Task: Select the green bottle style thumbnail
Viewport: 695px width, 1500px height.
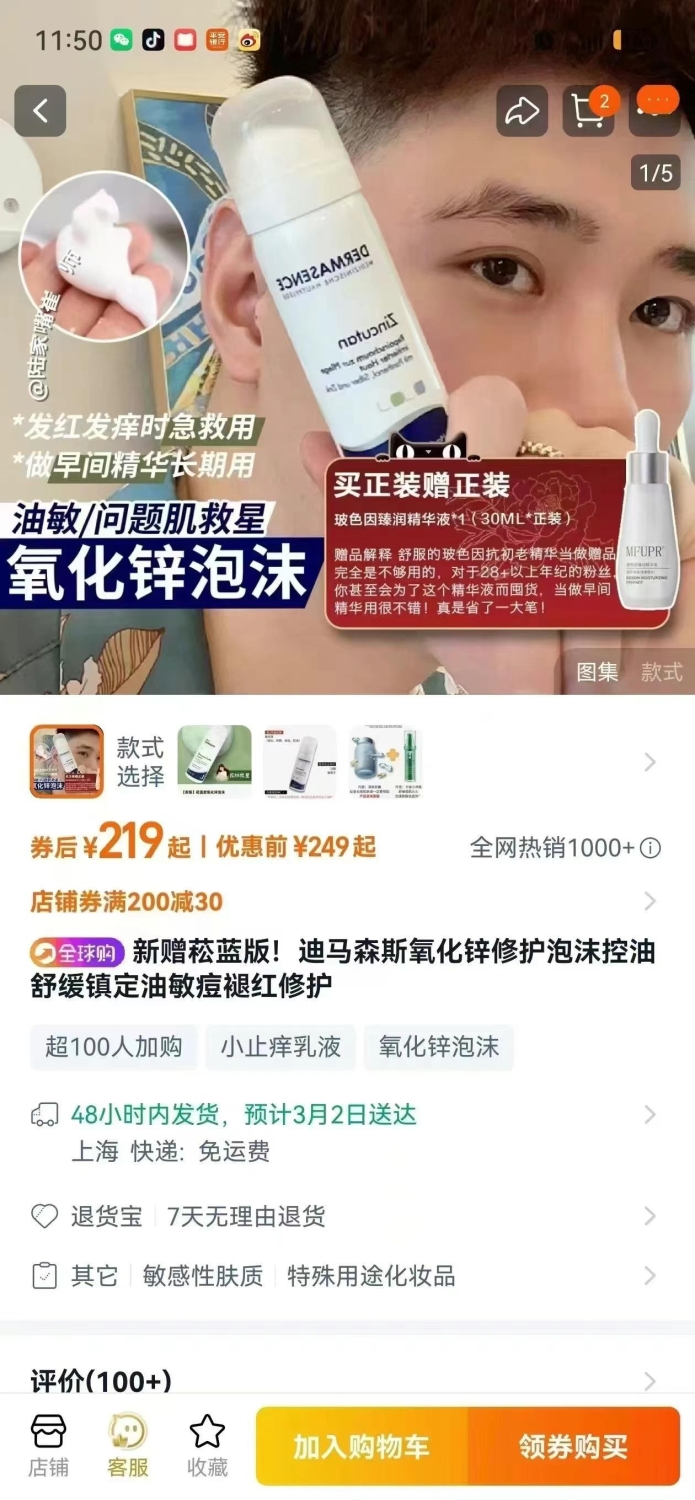Action: point(385,762)
